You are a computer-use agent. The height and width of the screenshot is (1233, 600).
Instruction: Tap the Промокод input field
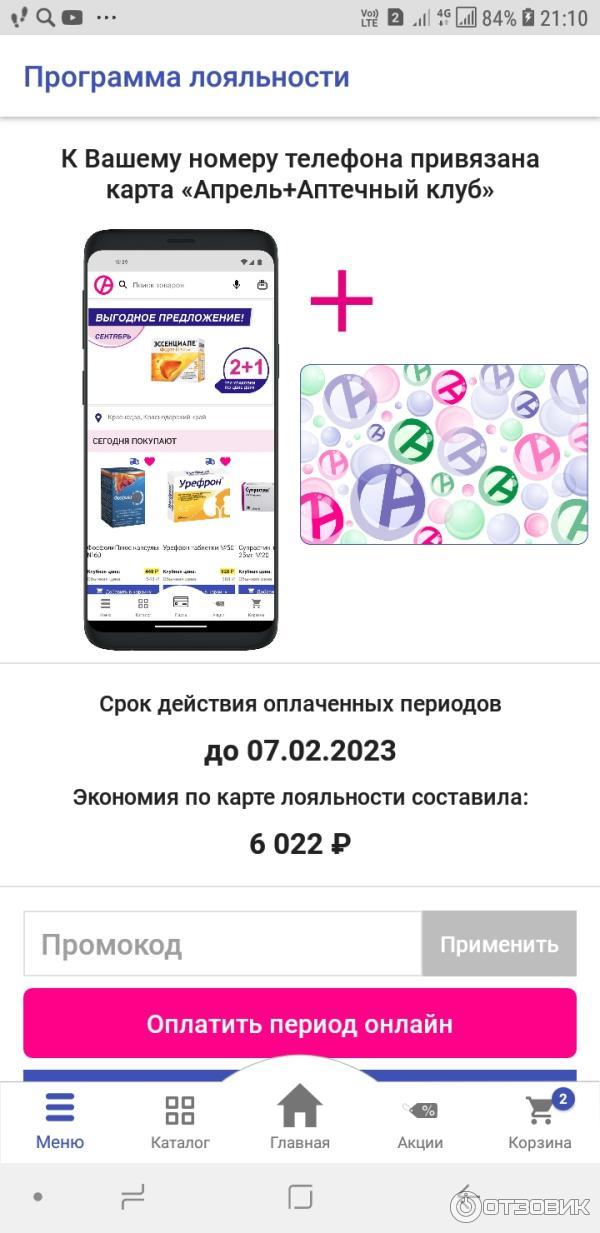coord(222,944)
